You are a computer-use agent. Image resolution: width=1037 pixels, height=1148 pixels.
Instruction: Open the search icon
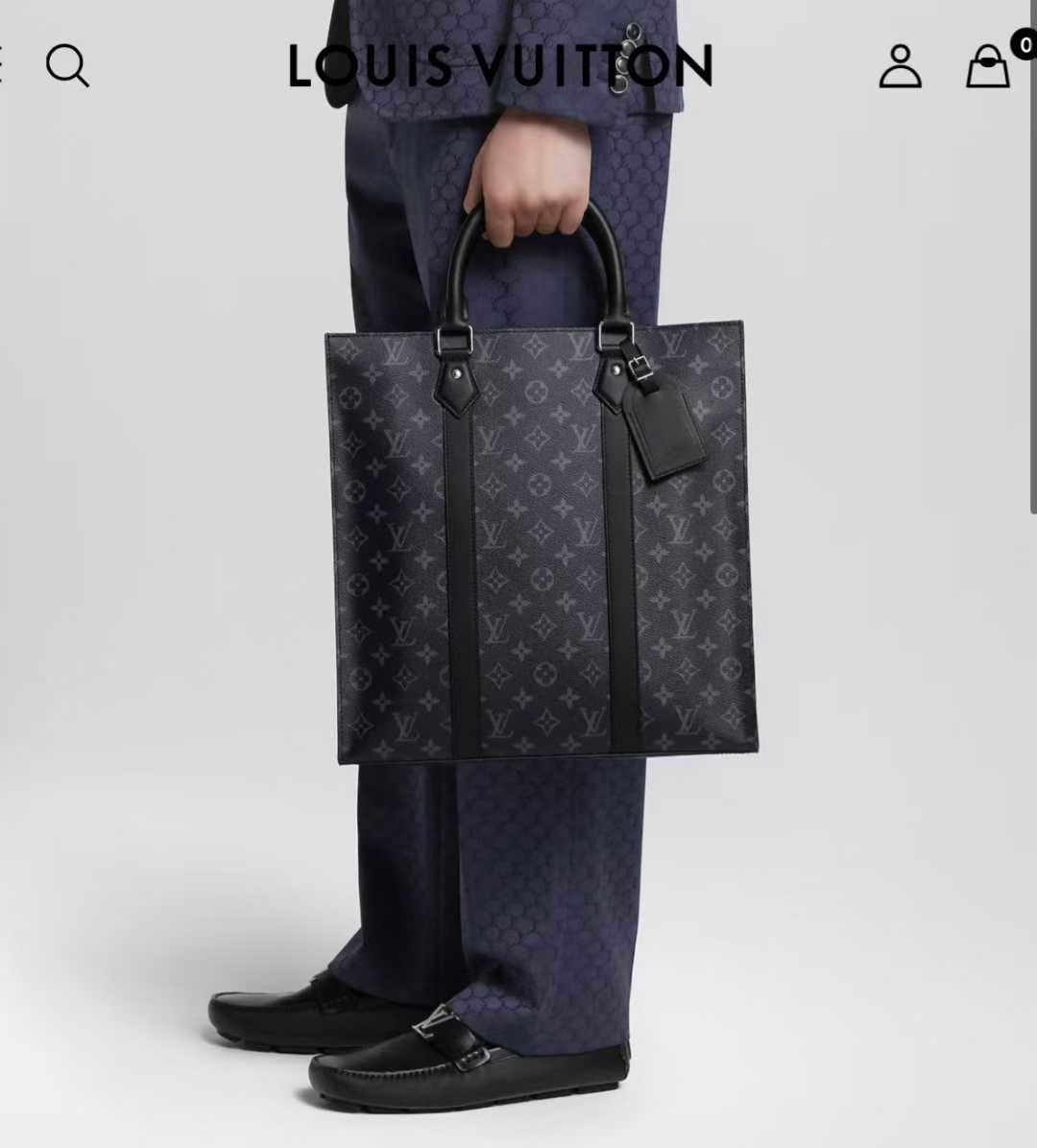[67, 65]
